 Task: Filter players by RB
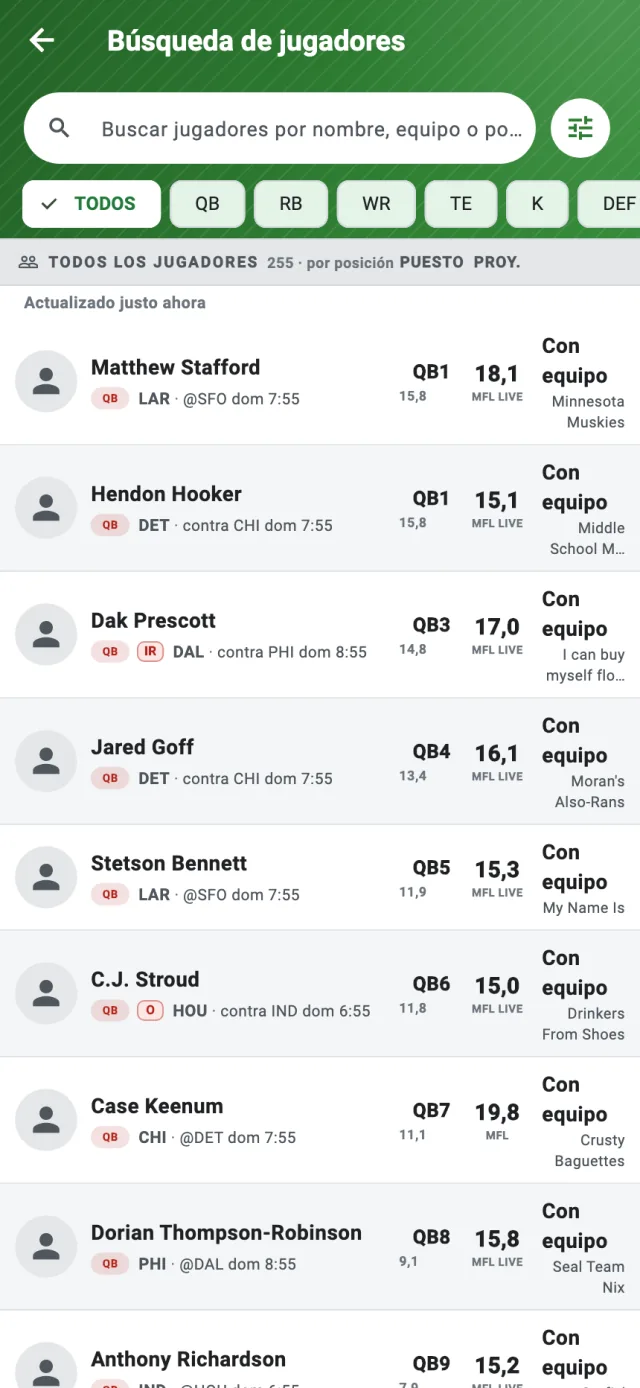click(x=291, y=204)
